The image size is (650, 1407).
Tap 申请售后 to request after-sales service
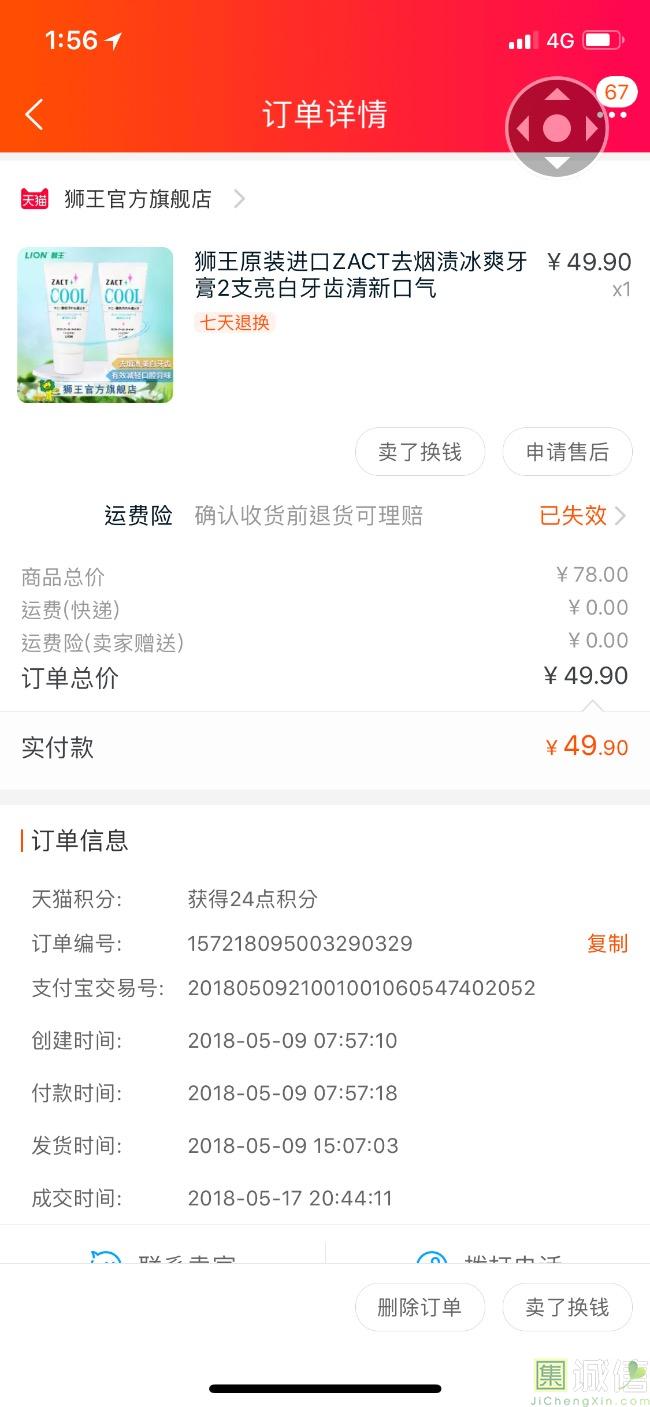coord(567,452)
